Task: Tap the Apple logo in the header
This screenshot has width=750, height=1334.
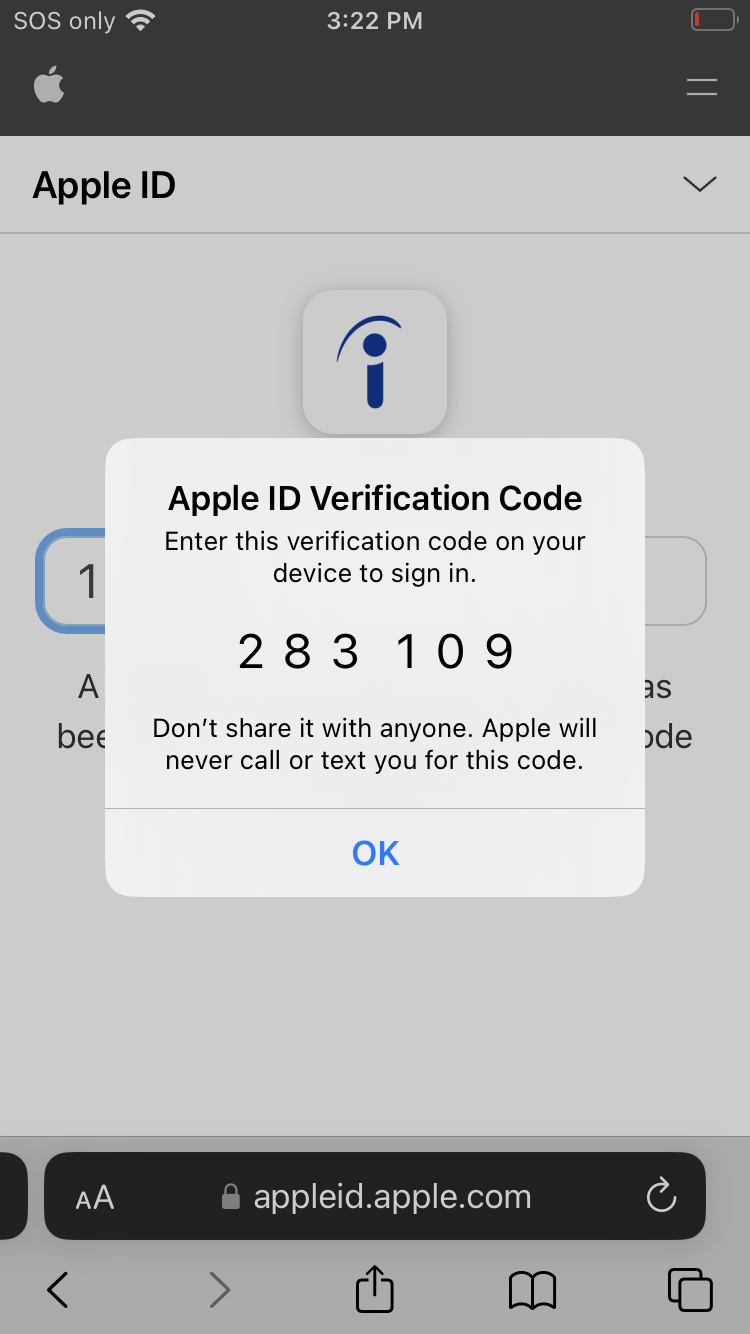Action: tap(49, 86)
